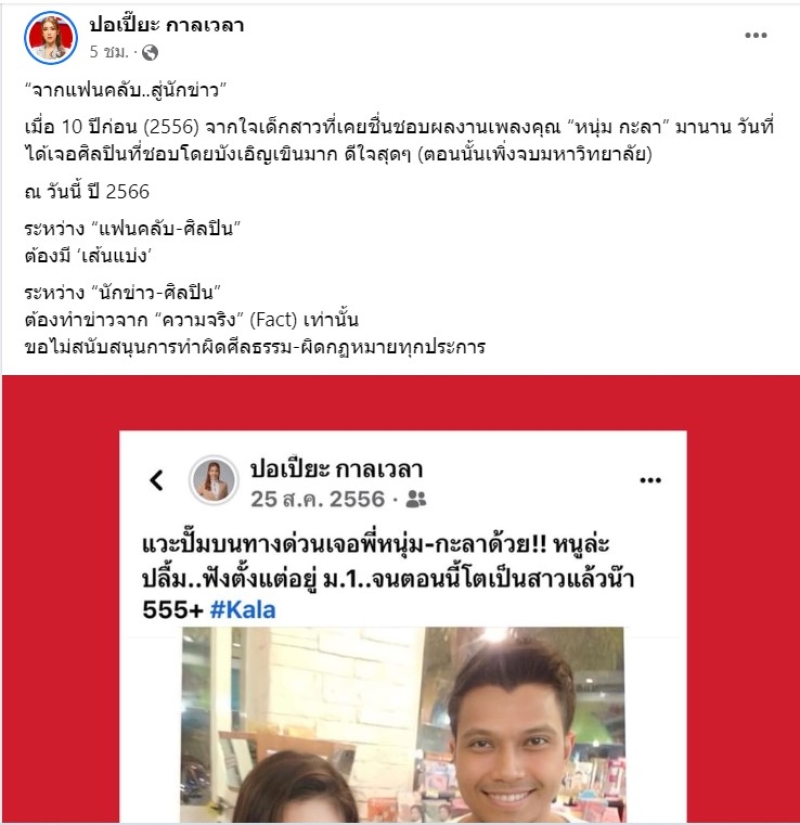Open the 5 ชม. post timestamp
Screen dimensions: 800x825
(x=109, y=52)
